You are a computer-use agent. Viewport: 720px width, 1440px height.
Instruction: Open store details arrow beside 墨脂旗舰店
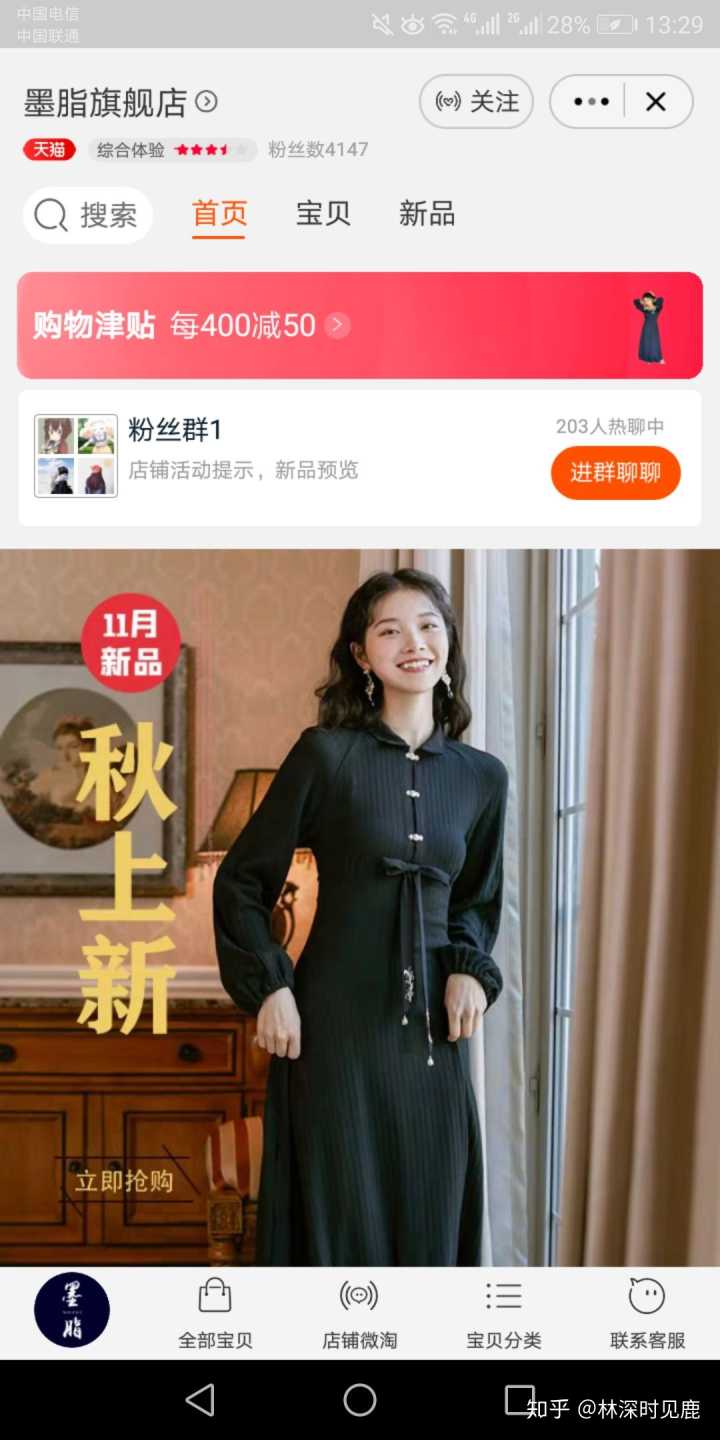(207, 102)
